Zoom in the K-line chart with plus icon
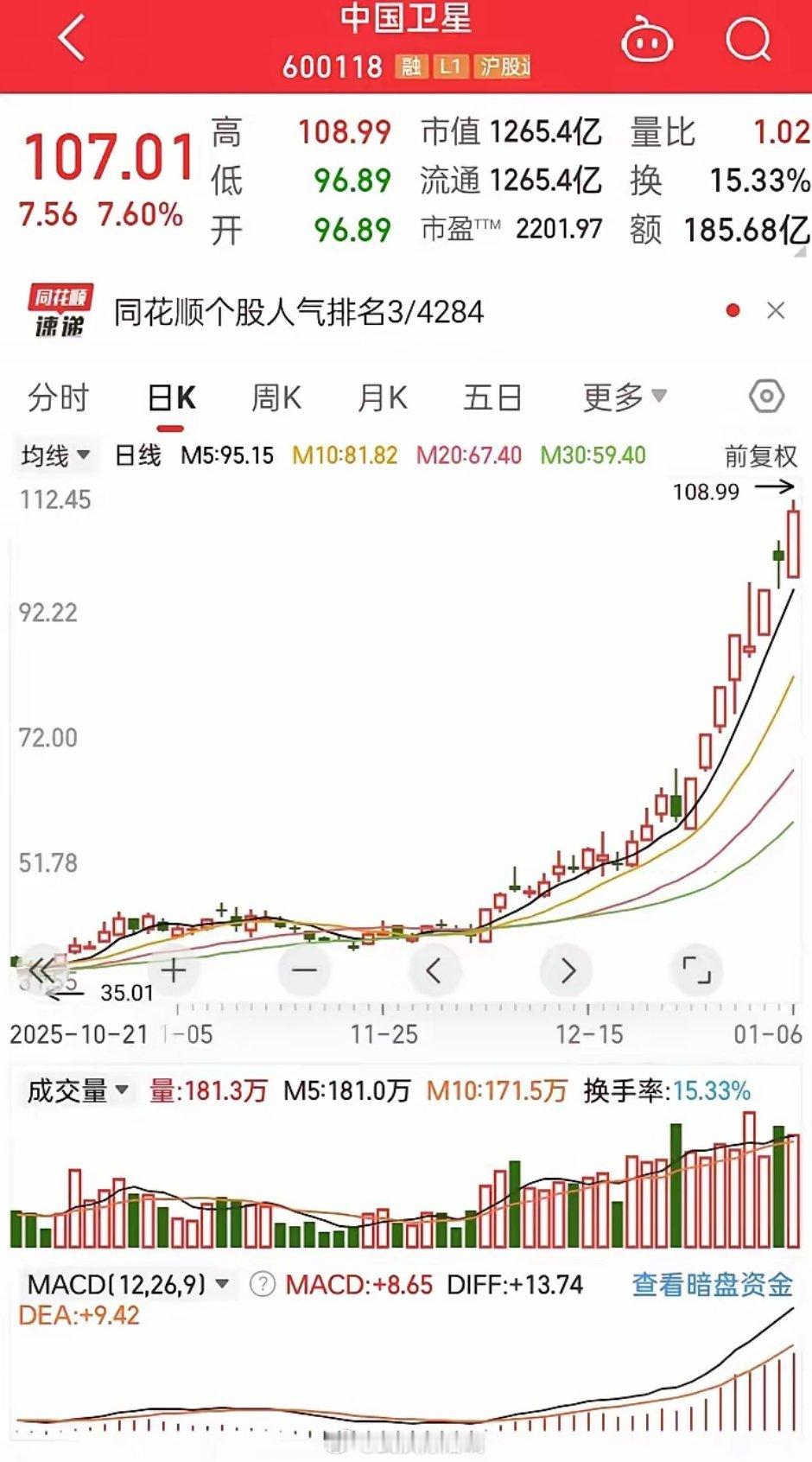Viewport: 812px width, 1462px height. click(x=173, y=969)
